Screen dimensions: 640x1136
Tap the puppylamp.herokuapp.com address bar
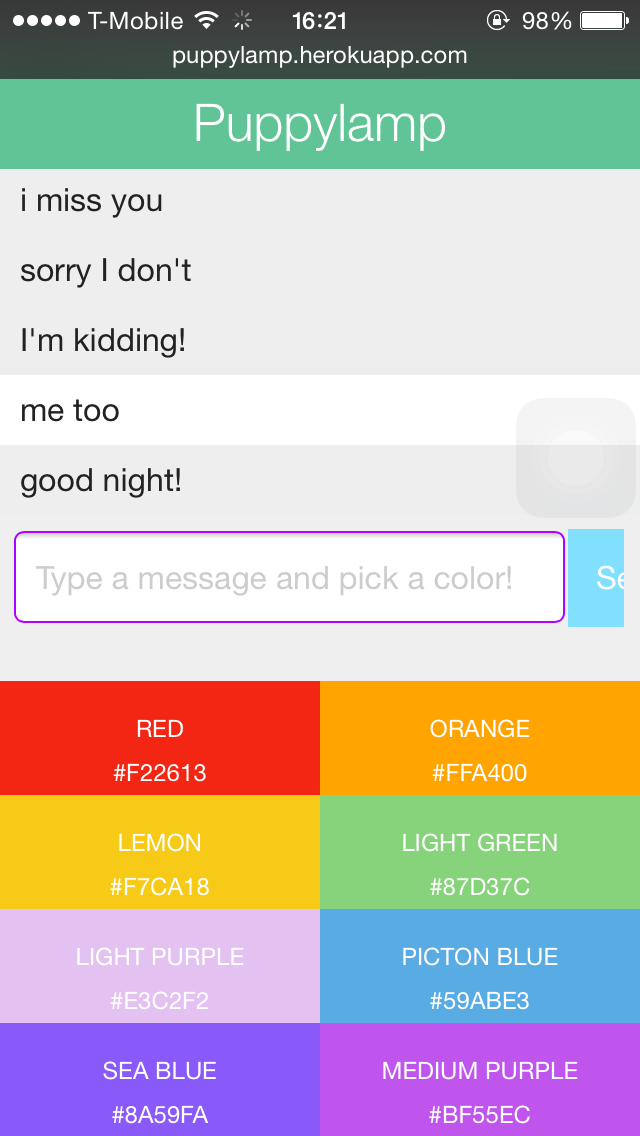click(320, 56)
